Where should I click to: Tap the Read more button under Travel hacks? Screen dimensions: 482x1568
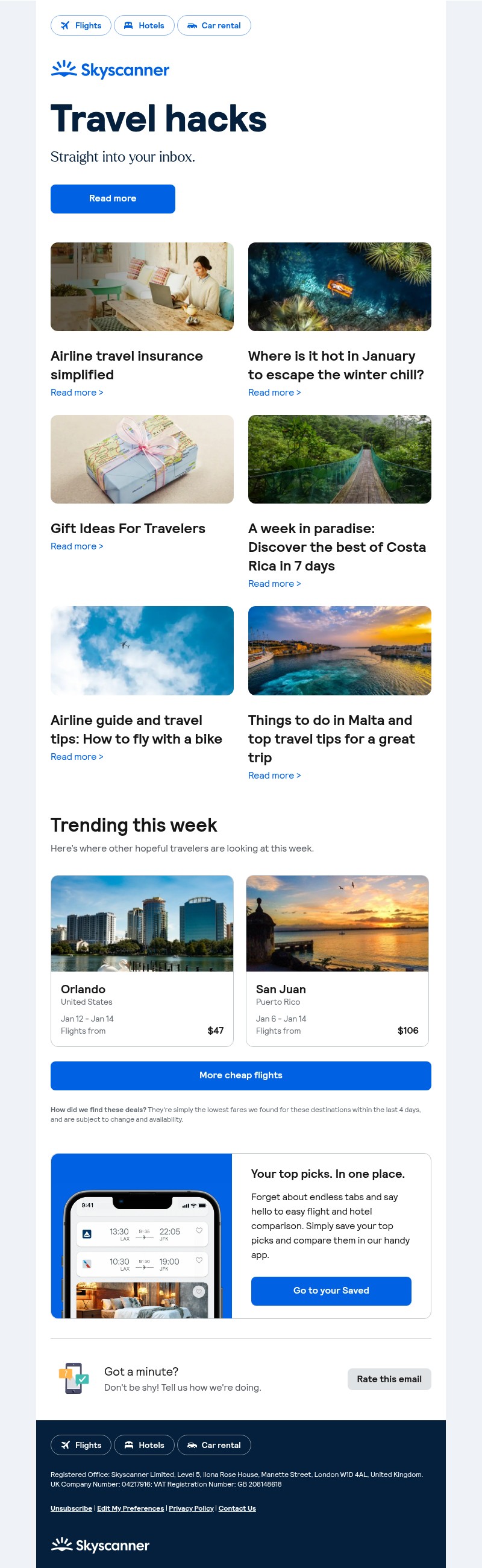113,198
